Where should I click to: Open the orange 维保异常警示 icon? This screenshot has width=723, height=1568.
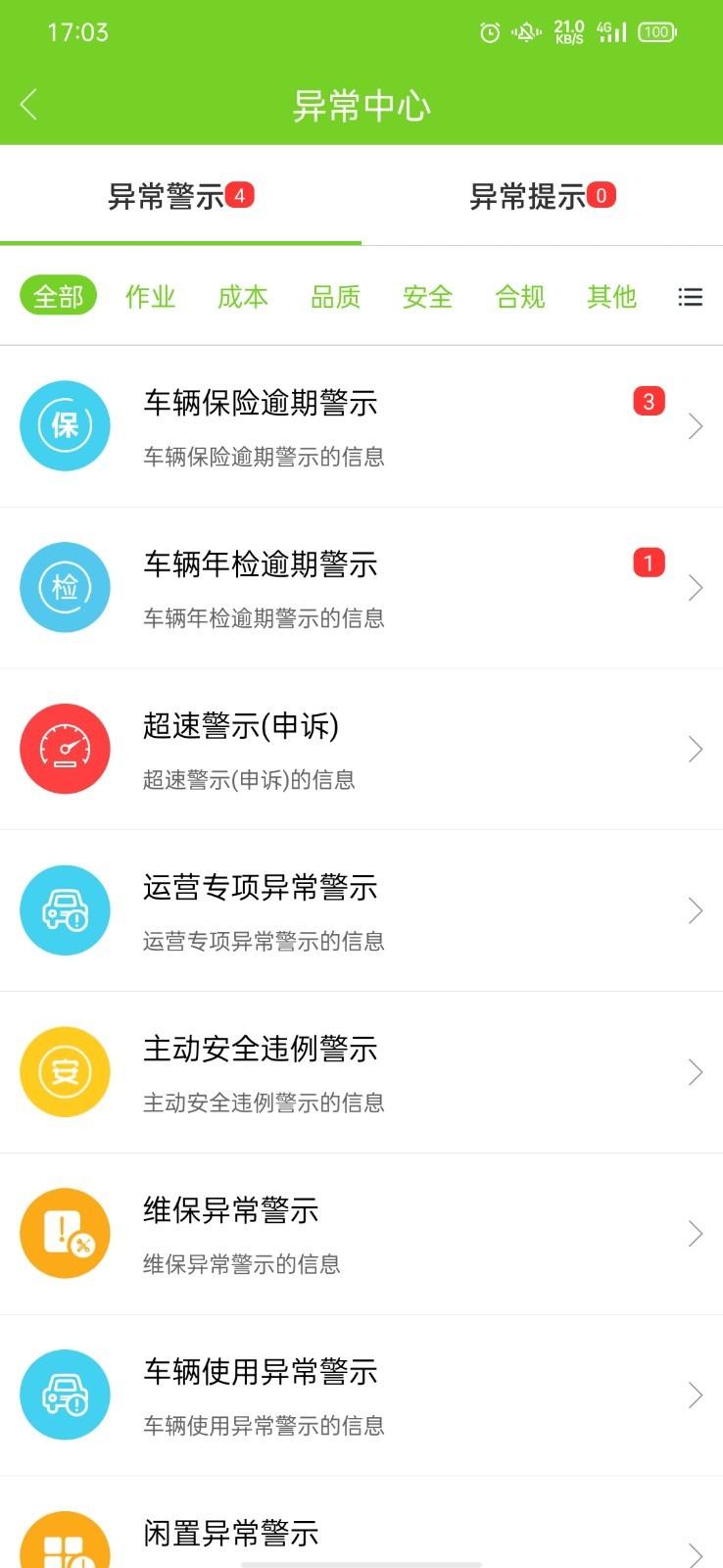pos(65,1233)
